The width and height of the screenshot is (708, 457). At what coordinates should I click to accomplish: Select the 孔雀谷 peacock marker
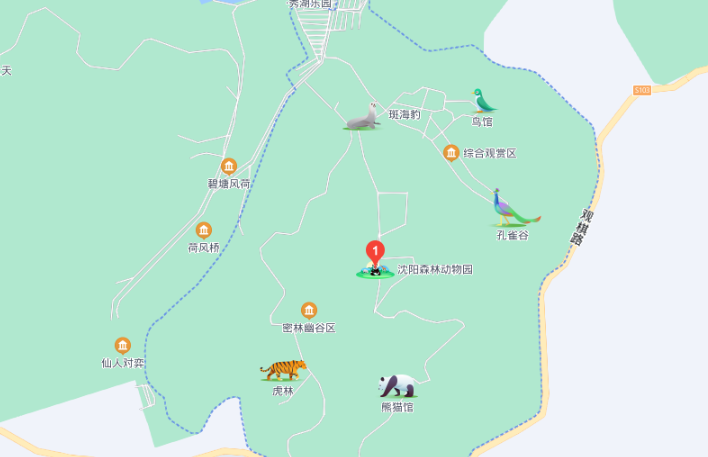pyautogui.click(x=514, y=209)
